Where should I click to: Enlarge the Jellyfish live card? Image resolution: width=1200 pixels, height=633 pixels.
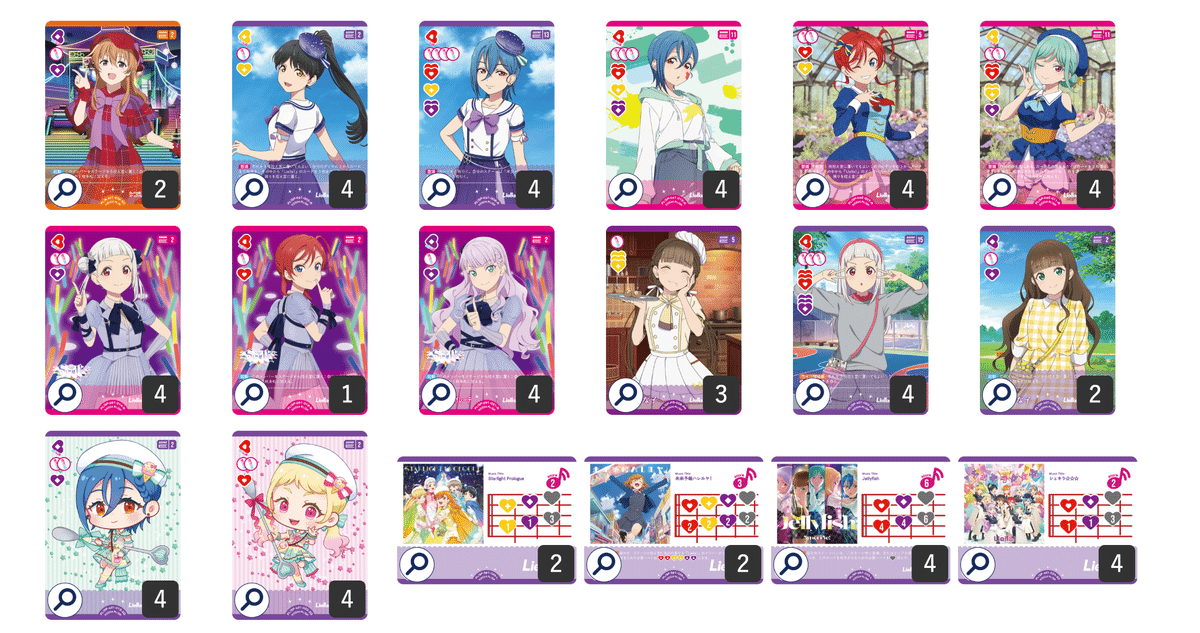click(792, 565)
